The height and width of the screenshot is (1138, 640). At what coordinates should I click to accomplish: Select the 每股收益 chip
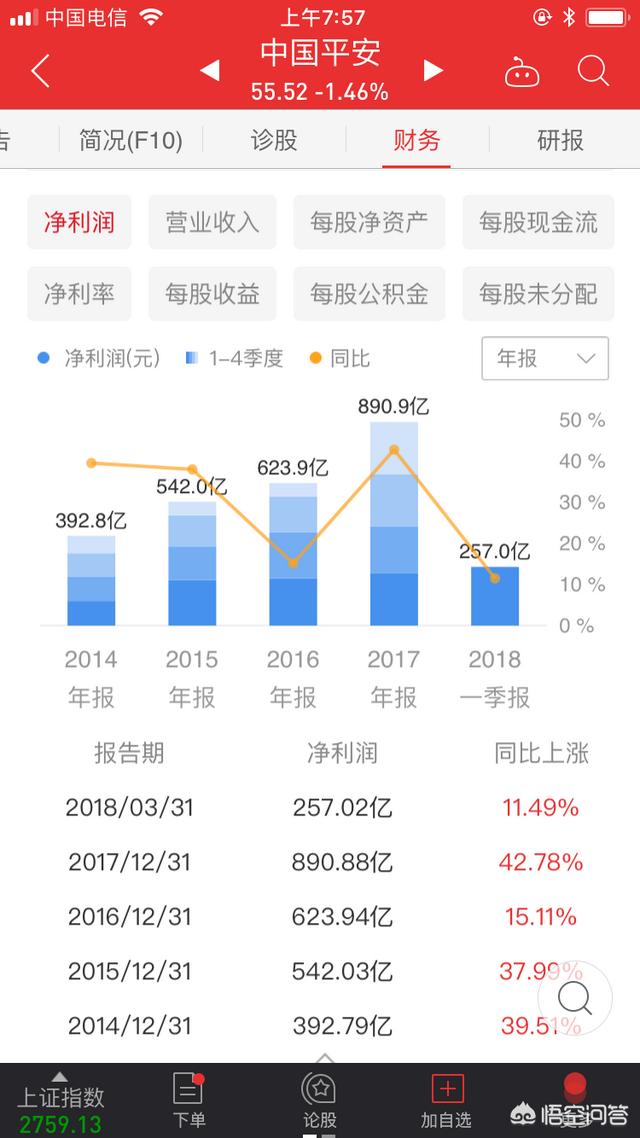(212, 294)
